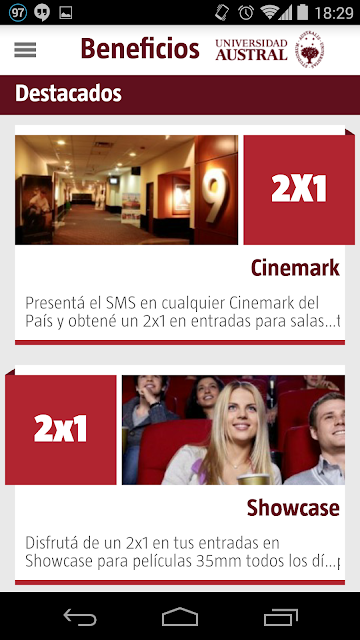This screenshot has height=640, width=360.
Task: Open the hamburger drawer menu
Action: [x=25, y=50]
